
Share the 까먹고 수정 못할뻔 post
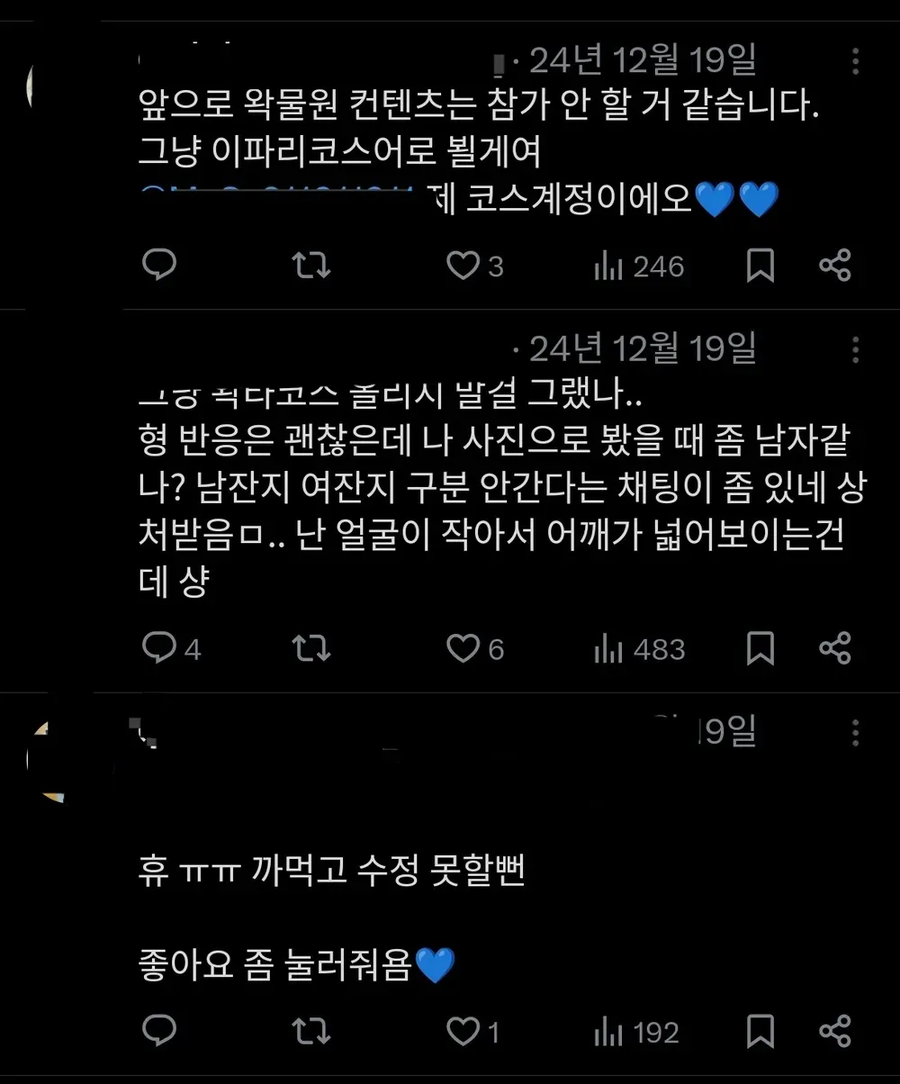[x=835, y=1030]
